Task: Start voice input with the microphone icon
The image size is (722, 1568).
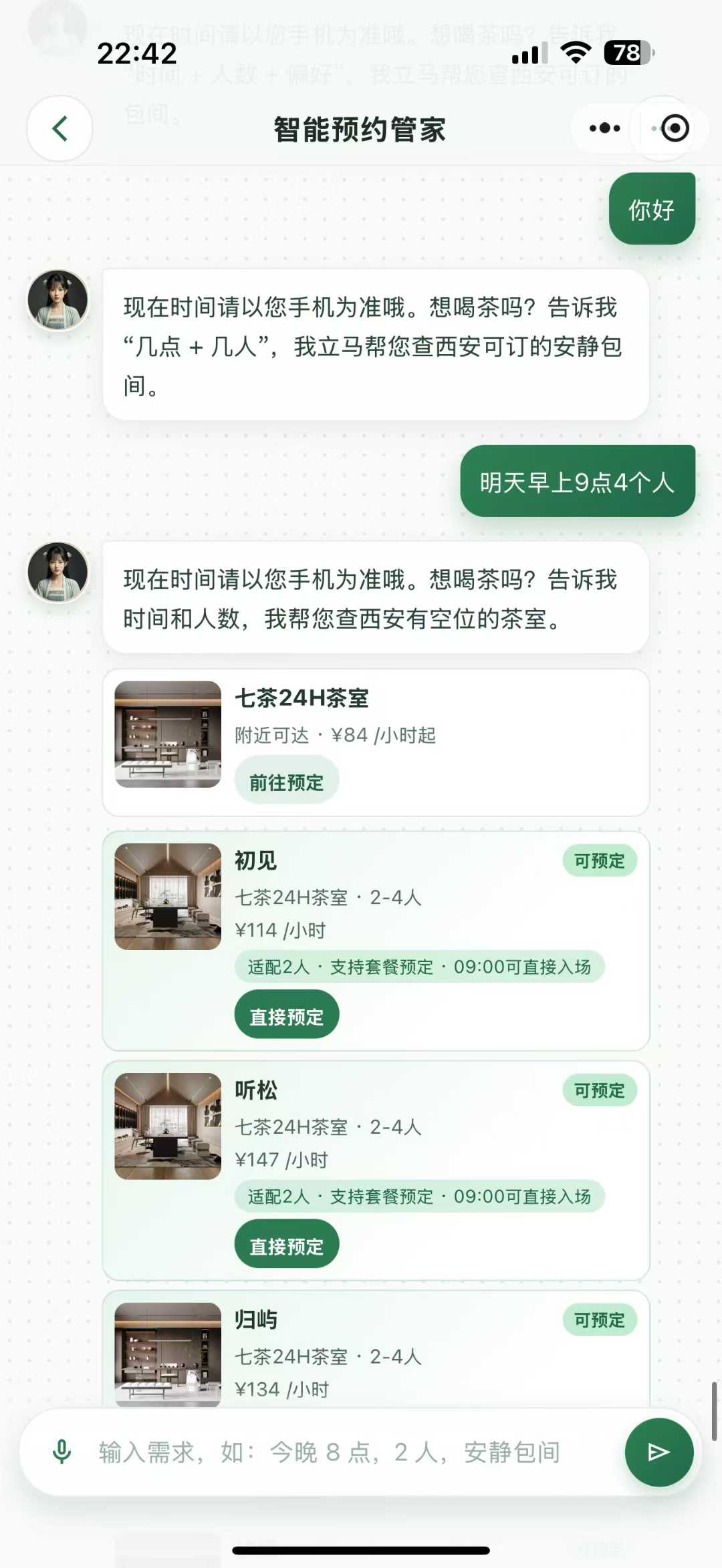Action: coord(62,1452)
